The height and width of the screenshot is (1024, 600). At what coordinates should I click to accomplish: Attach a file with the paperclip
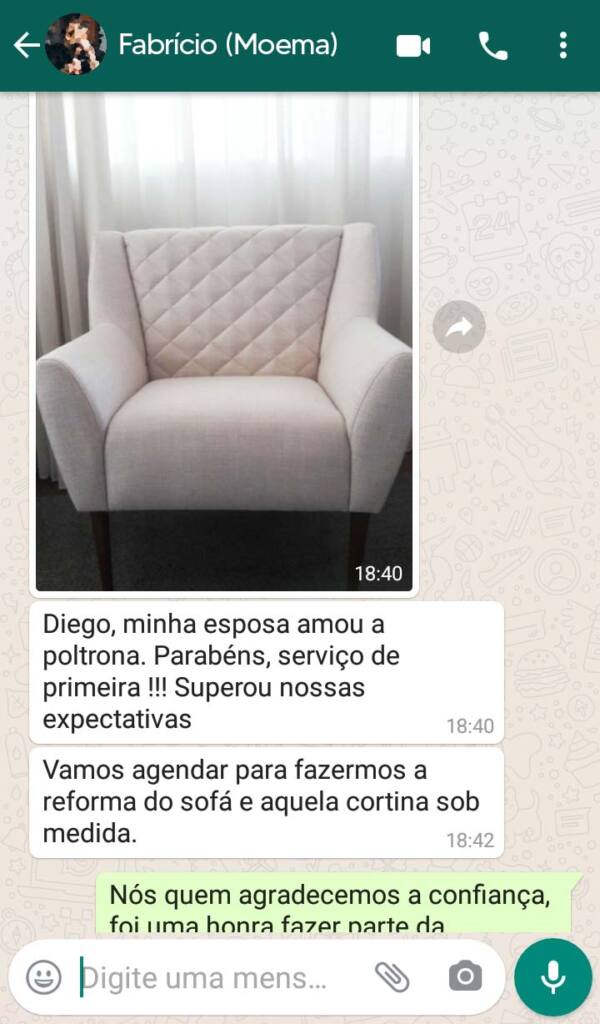pyautogui.click(x=392, y=977)
